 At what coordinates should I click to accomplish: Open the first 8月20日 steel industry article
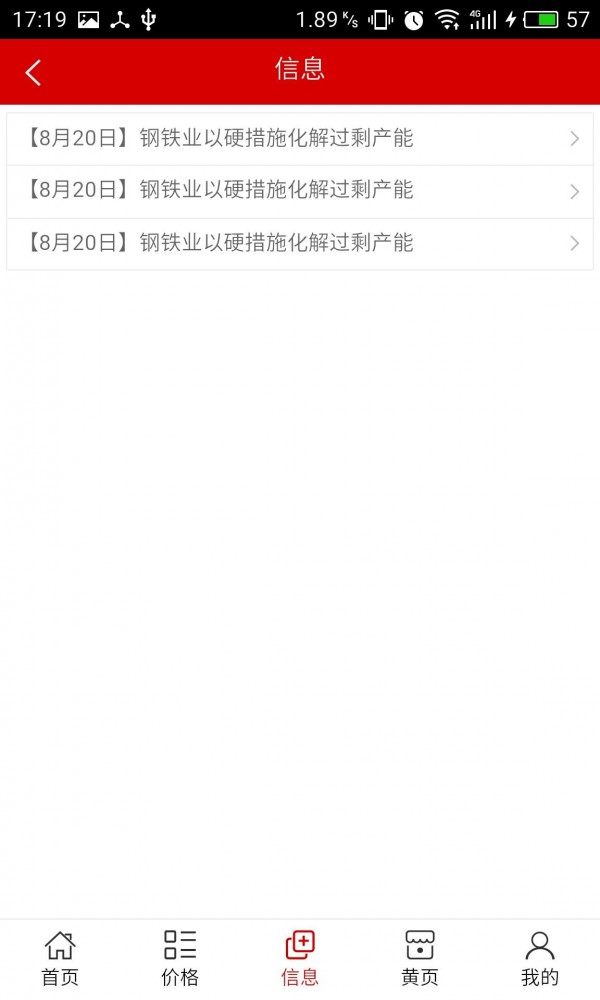point(300,139)
